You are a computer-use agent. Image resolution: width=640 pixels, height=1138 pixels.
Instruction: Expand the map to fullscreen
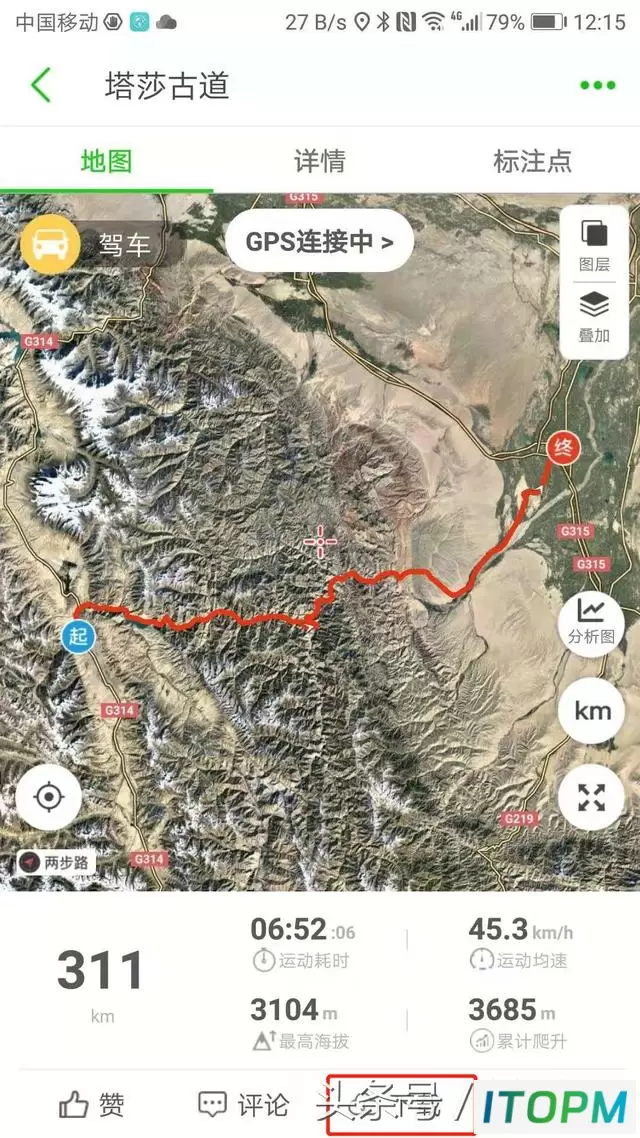click(591, 798)
